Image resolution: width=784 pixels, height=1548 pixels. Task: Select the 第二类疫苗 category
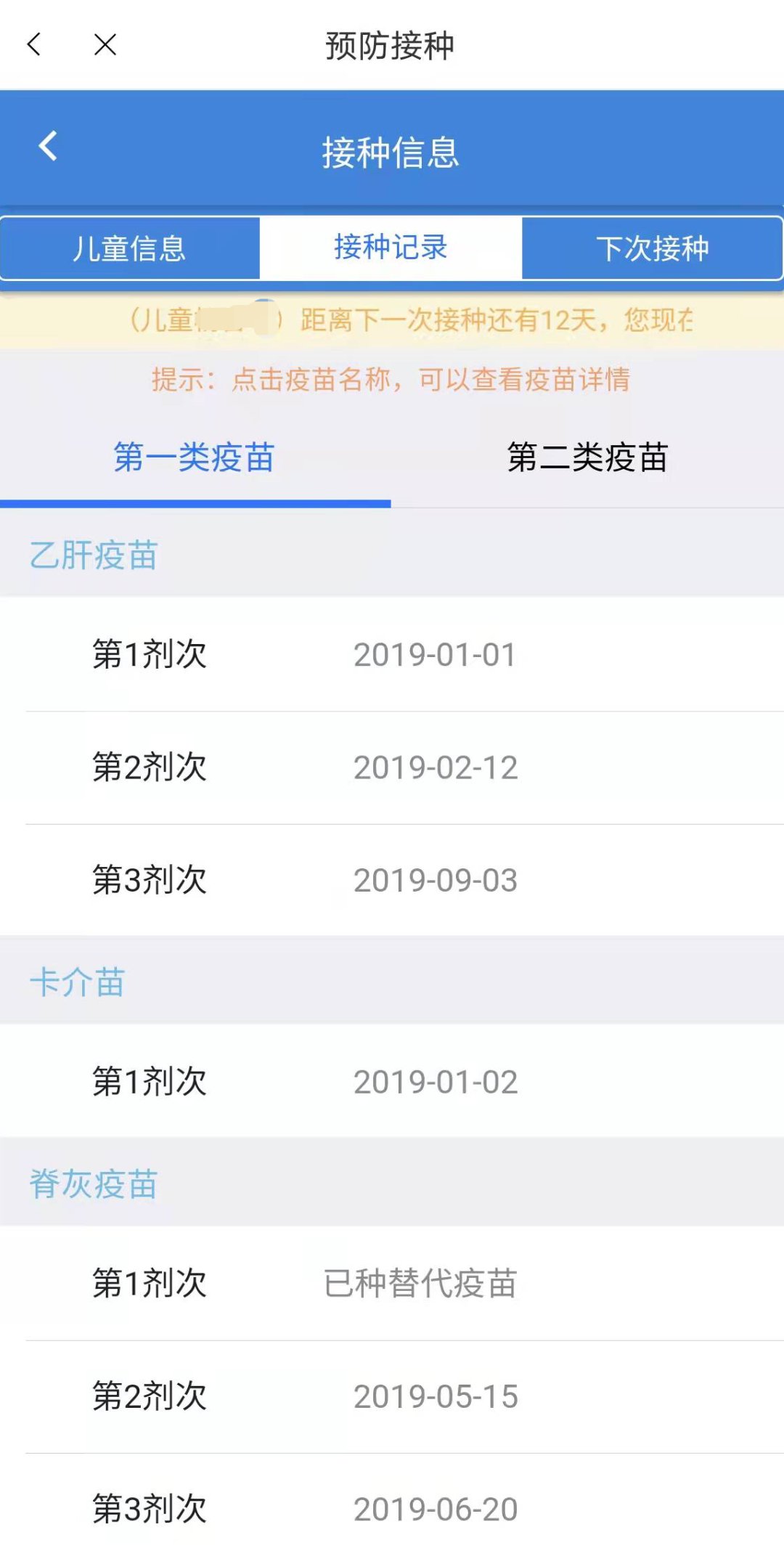tap(589, 457)
